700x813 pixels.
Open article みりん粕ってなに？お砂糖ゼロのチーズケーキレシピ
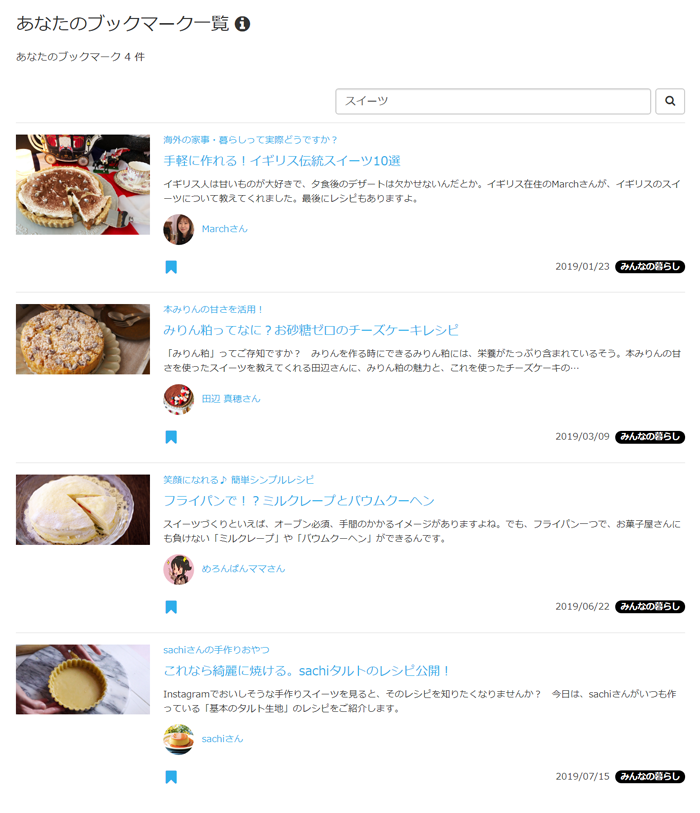point(310,330)
